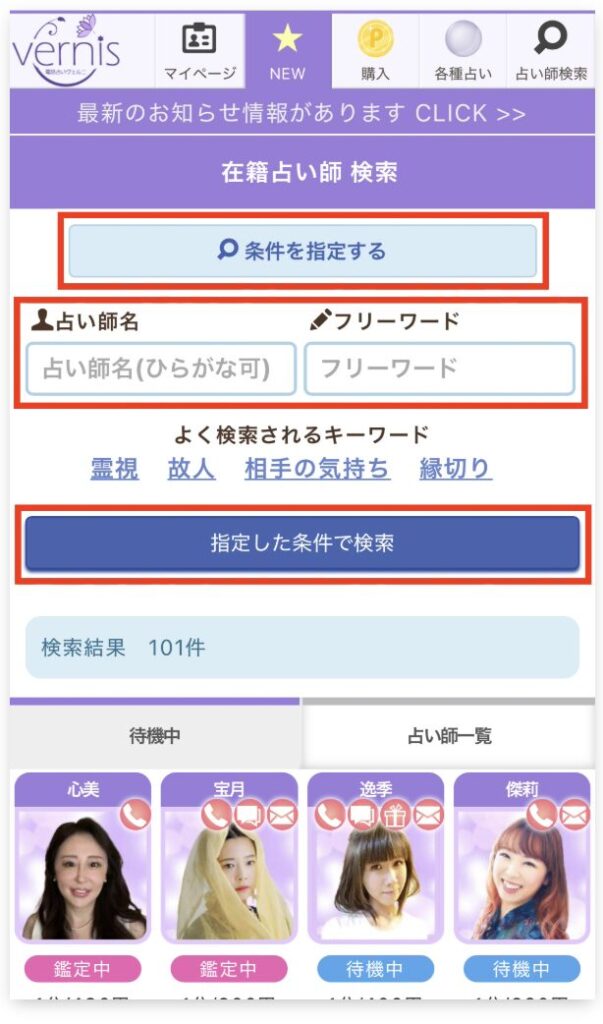Tap 条件を指定する button
The height and width of the screenshot is (1024, 603).
302,251
